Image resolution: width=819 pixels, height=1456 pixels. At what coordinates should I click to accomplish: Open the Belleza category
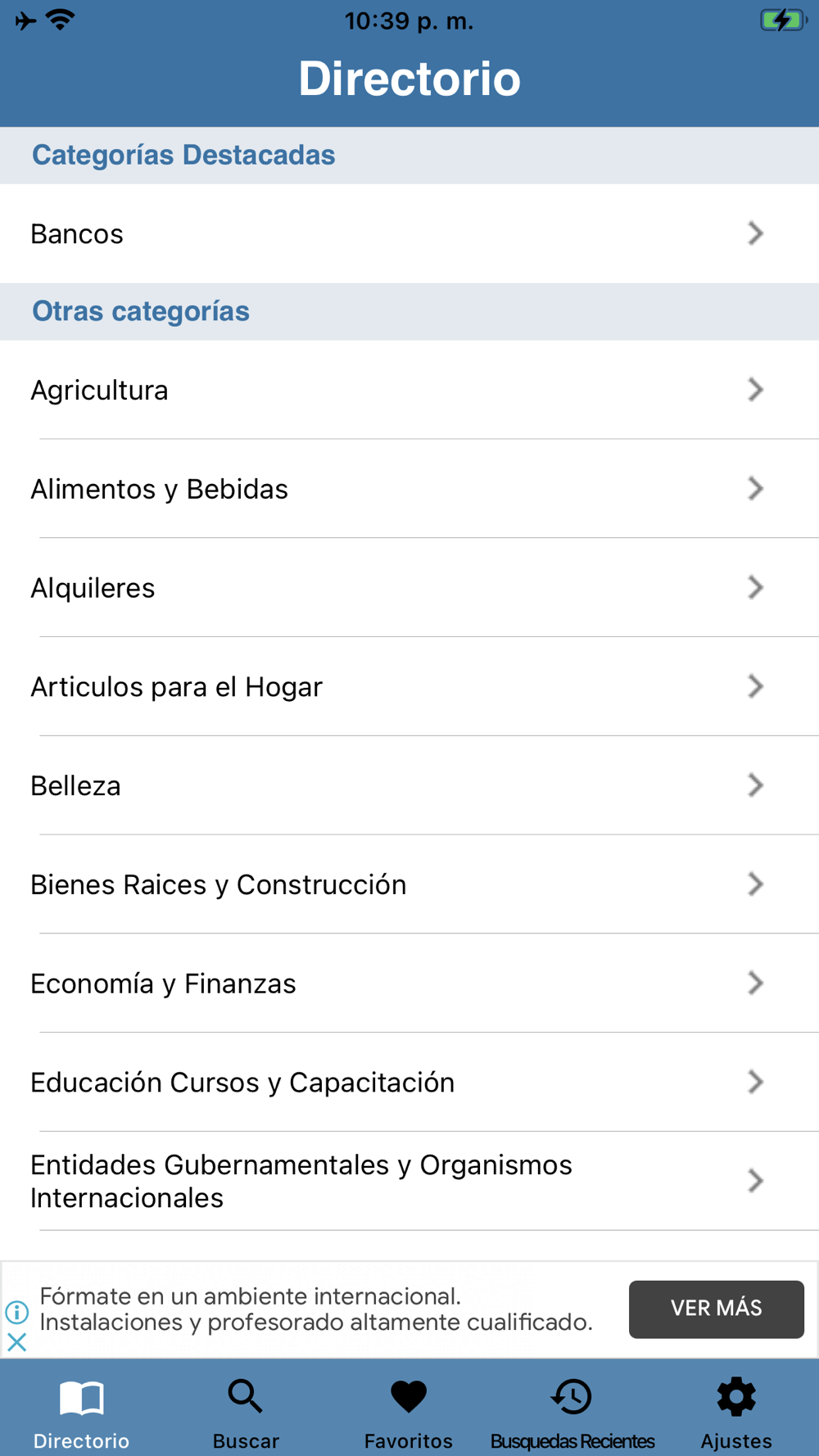409,785
